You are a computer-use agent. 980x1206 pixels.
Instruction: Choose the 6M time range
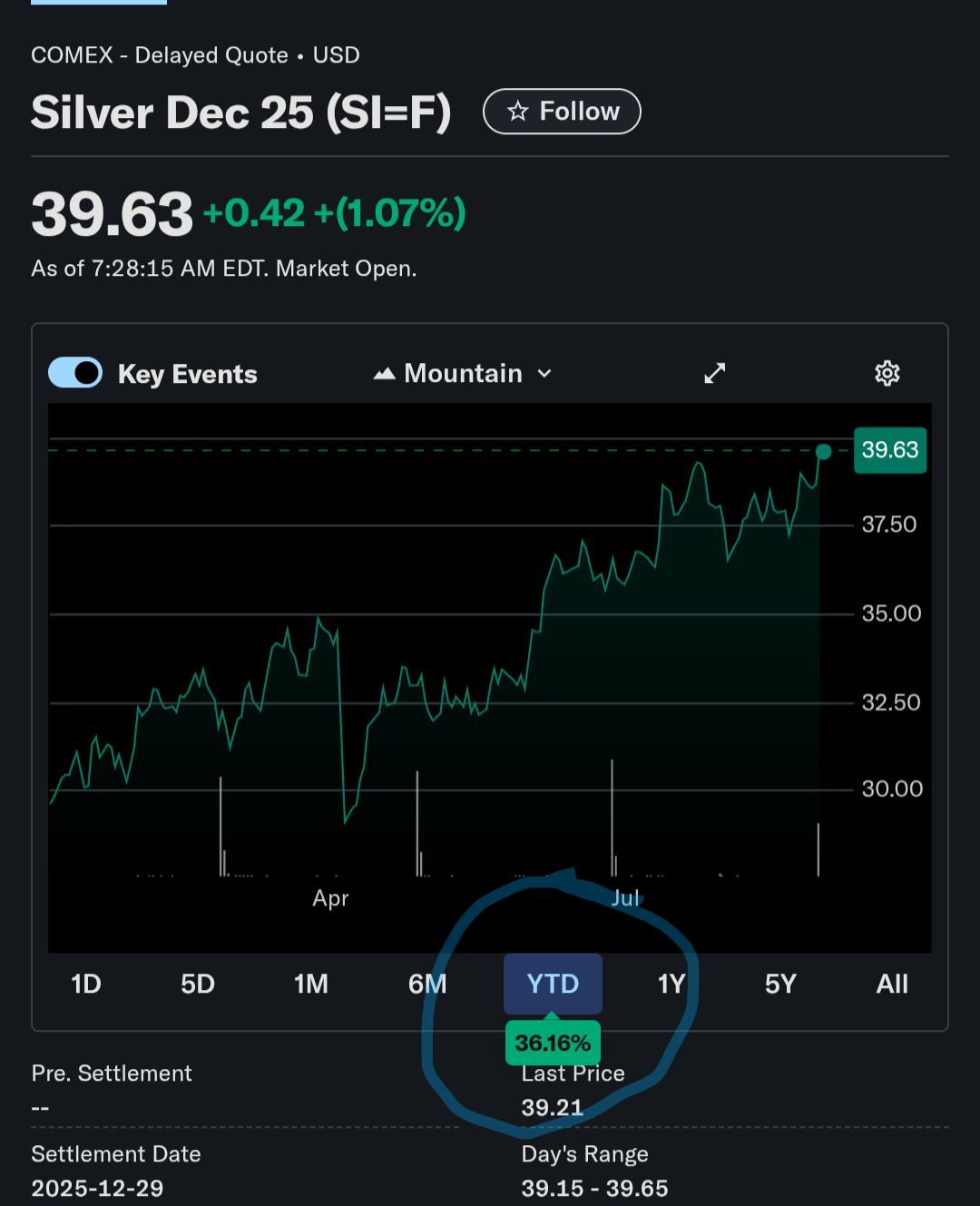427,985
